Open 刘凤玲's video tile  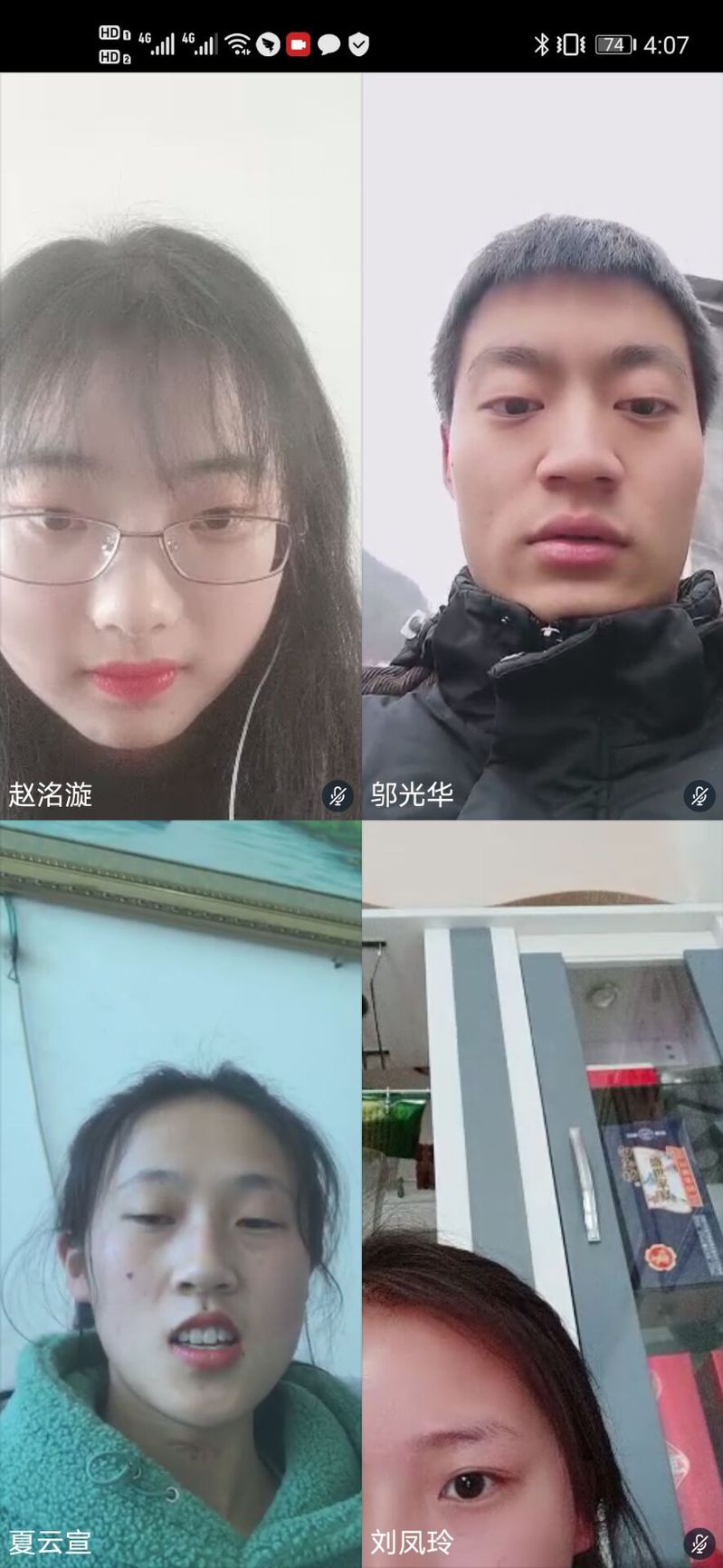point(543,1194)
